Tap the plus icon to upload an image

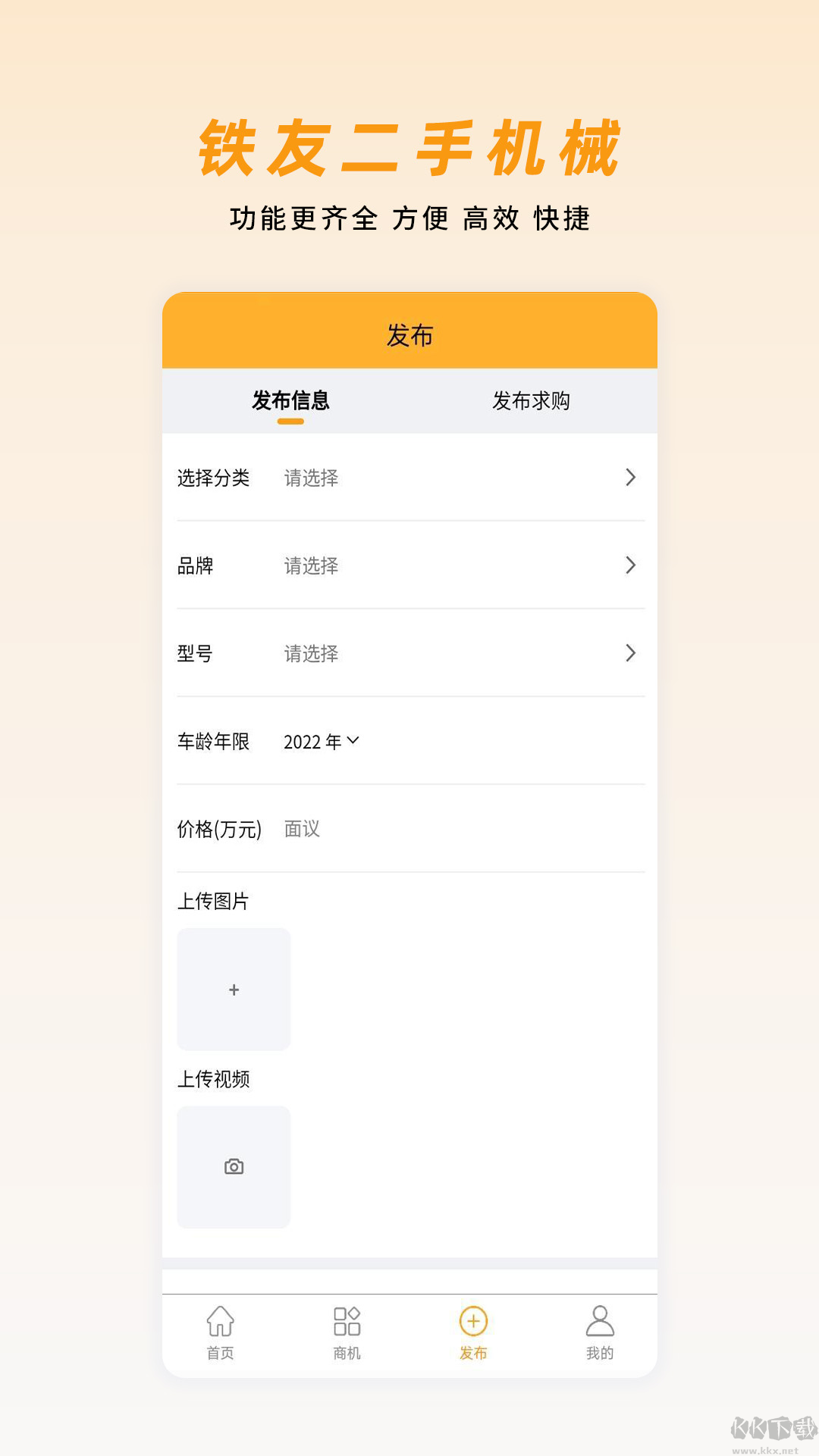pos(234,989)
